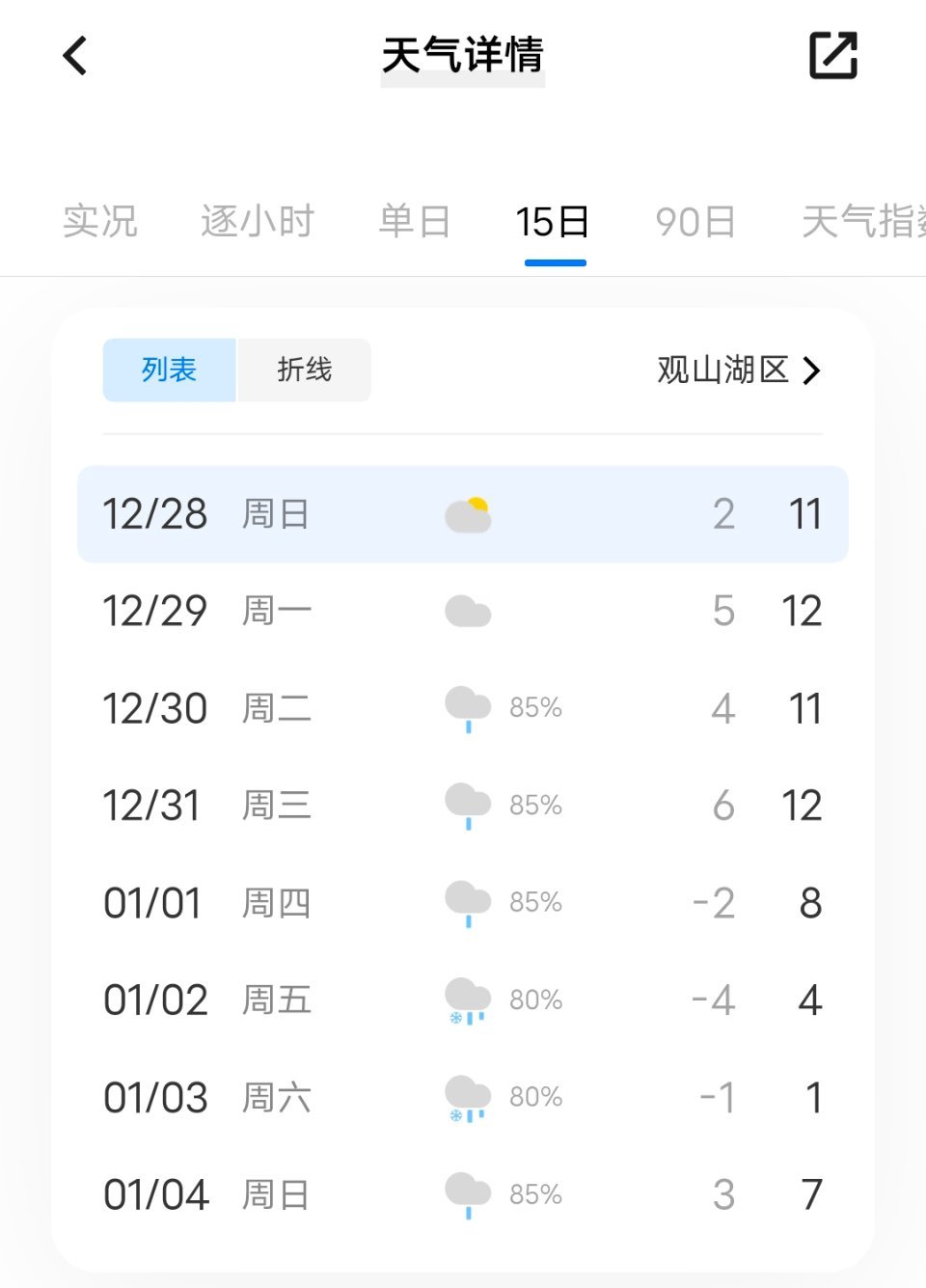Viewport: 926px width, 1288px height.
Task: Open the 逐小时 hourly tab
Action: point(257,221)
